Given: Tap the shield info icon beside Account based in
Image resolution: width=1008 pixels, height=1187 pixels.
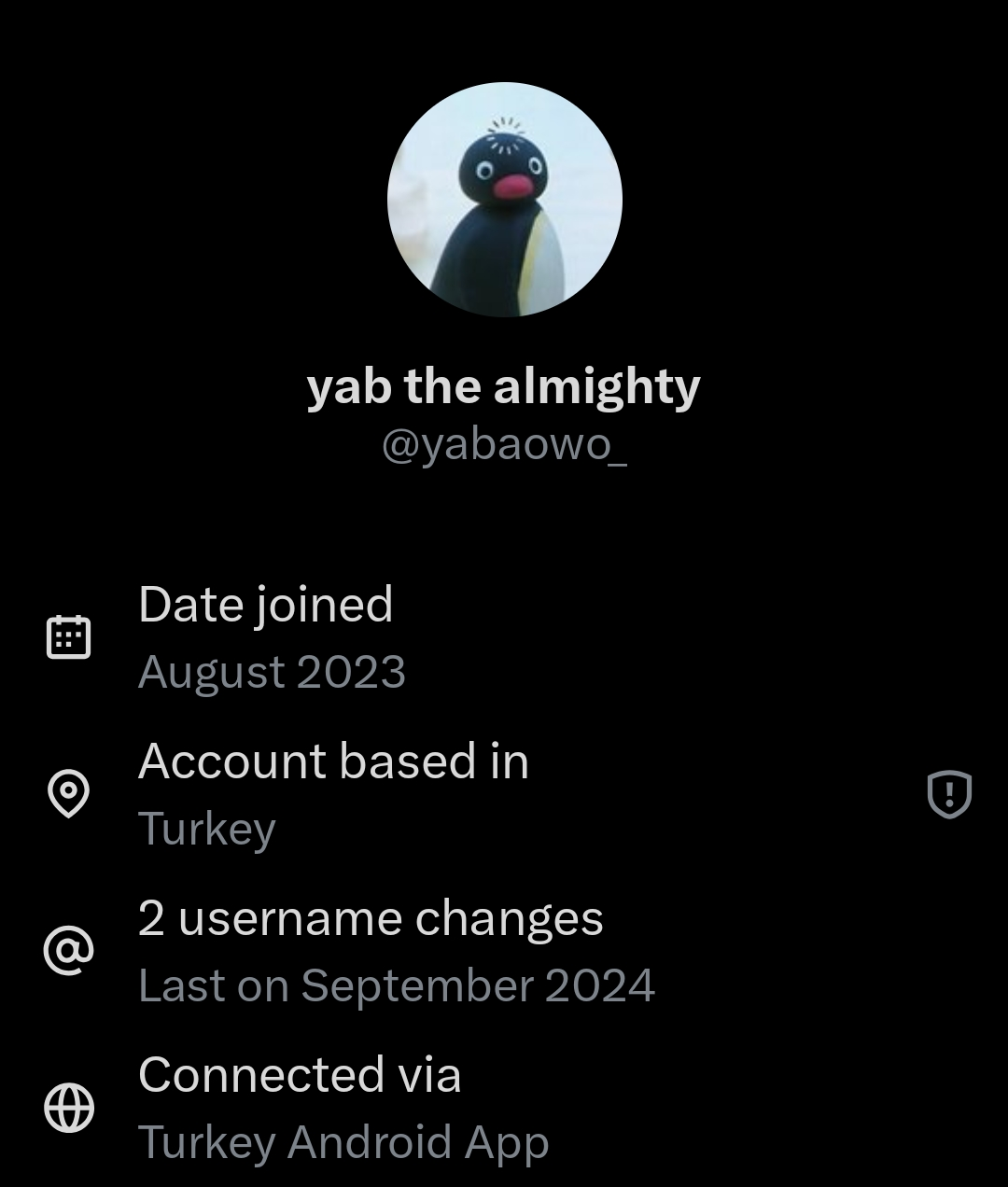Looking at the screenshot, I should (x=949, y=794).
